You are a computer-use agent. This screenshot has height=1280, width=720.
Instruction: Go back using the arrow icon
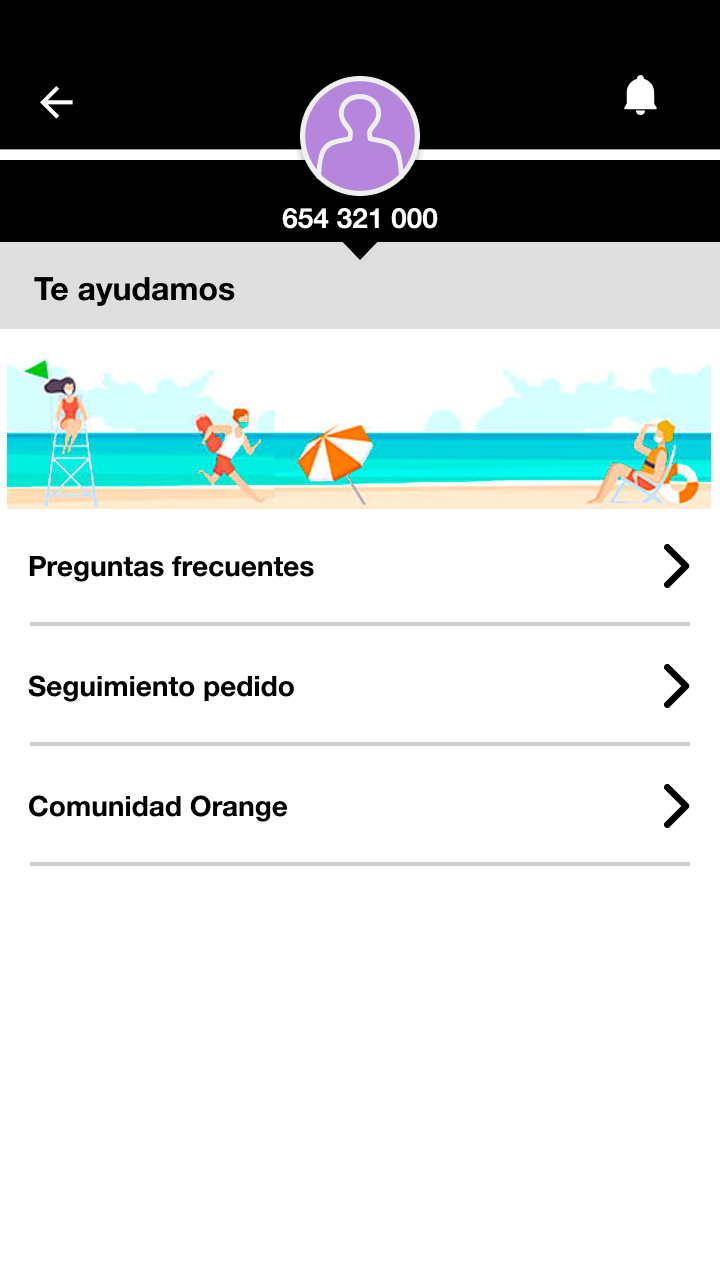(56, 102)
